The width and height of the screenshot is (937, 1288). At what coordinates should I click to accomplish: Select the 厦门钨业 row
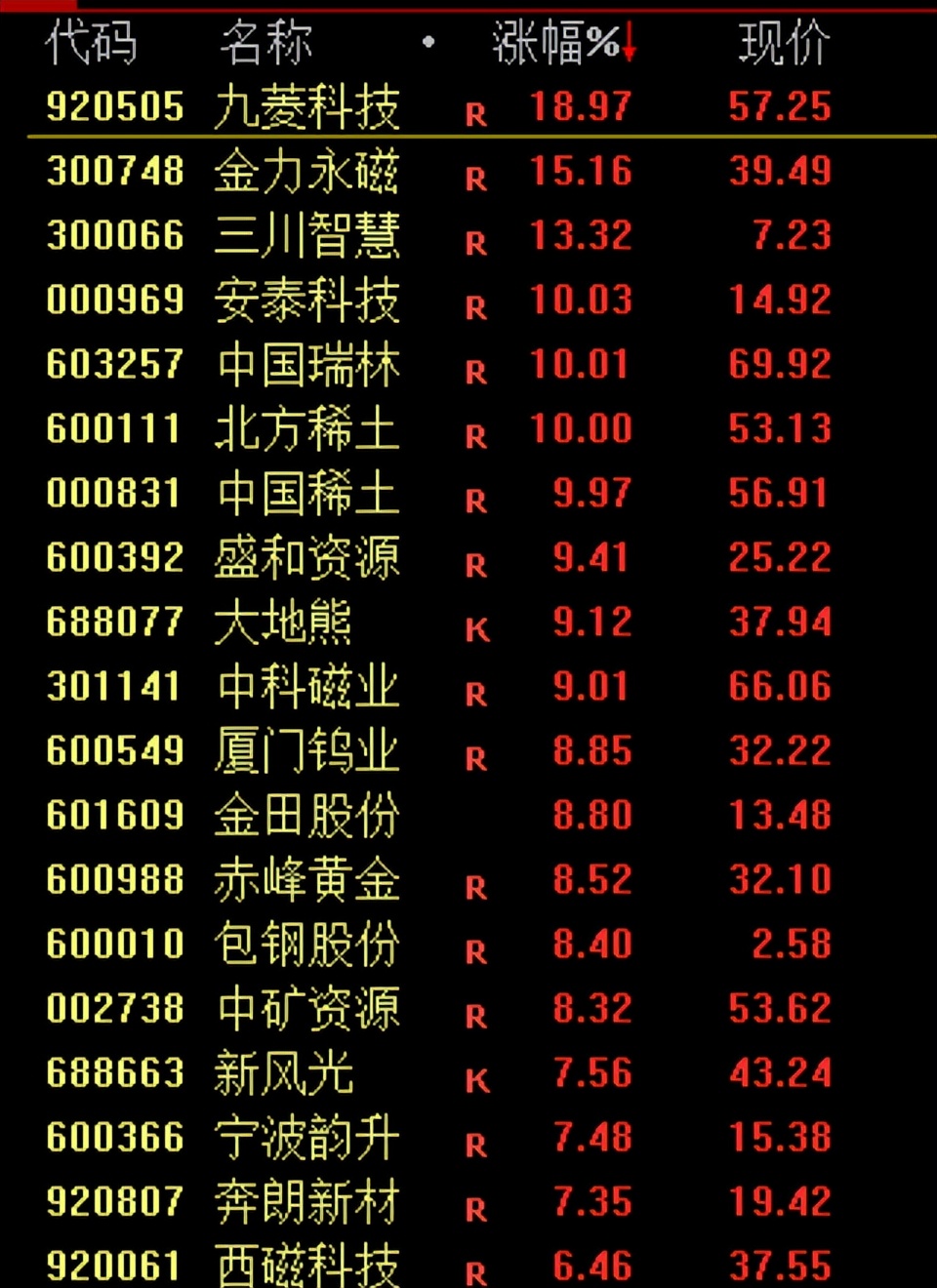(306, 751)
